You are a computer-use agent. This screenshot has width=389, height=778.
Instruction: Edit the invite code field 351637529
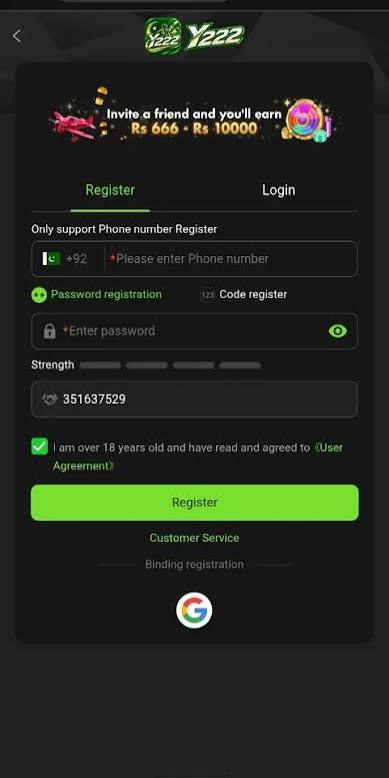point(194,399)
